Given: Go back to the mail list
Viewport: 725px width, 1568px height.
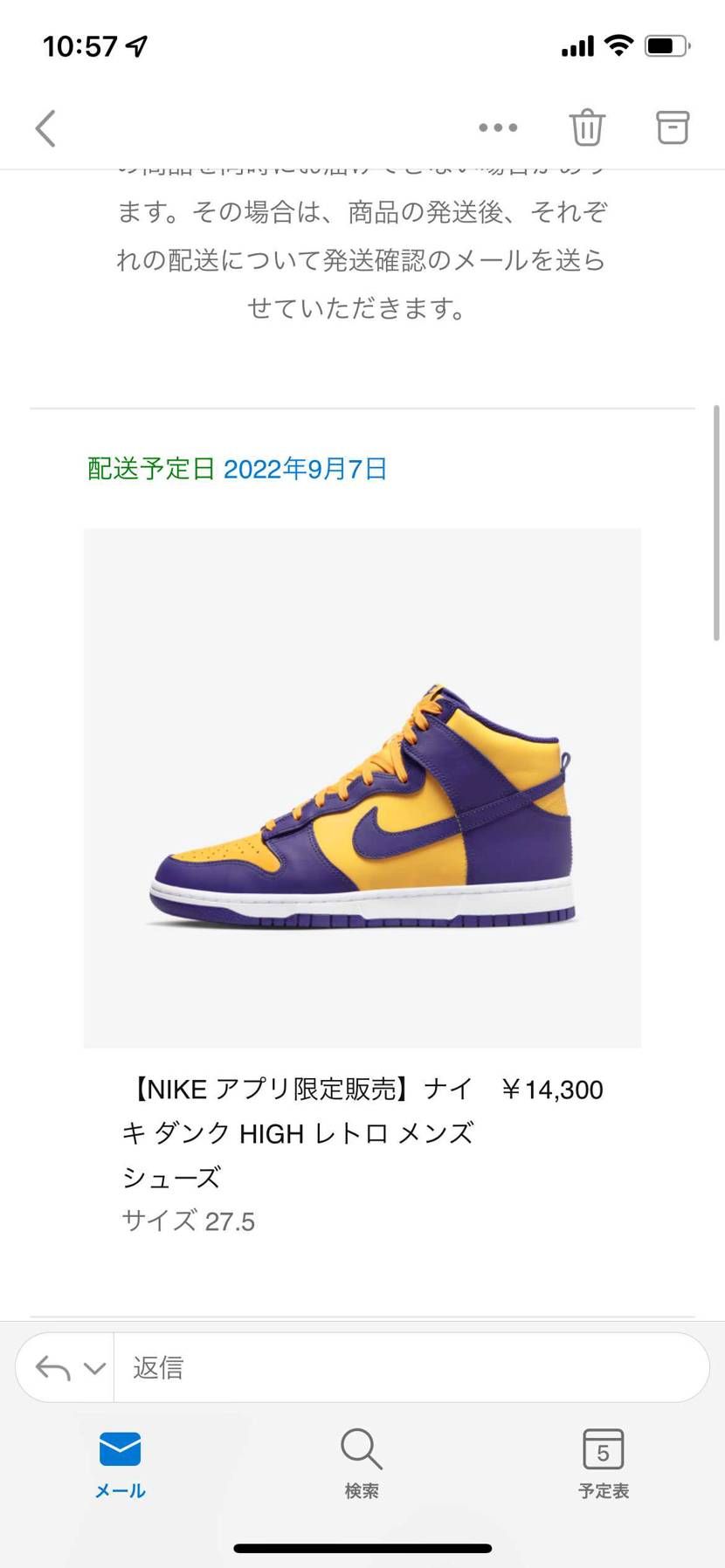Looking at the screenshot, I should (x=45, y=128).
